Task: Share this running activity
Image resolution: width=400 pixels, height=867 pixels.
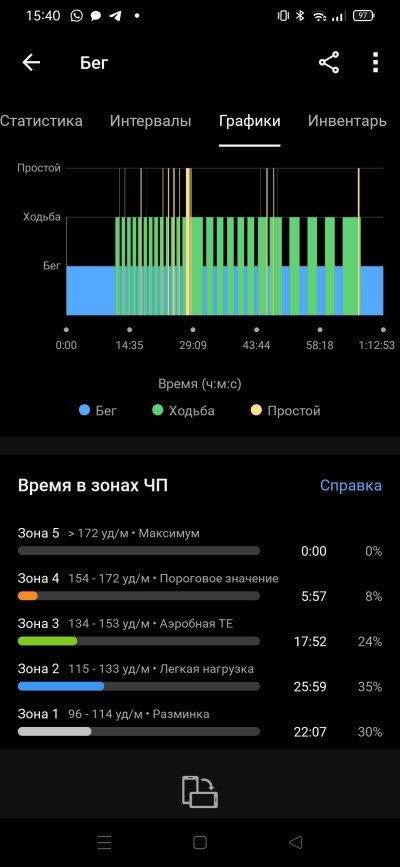Action: point(329,62)
